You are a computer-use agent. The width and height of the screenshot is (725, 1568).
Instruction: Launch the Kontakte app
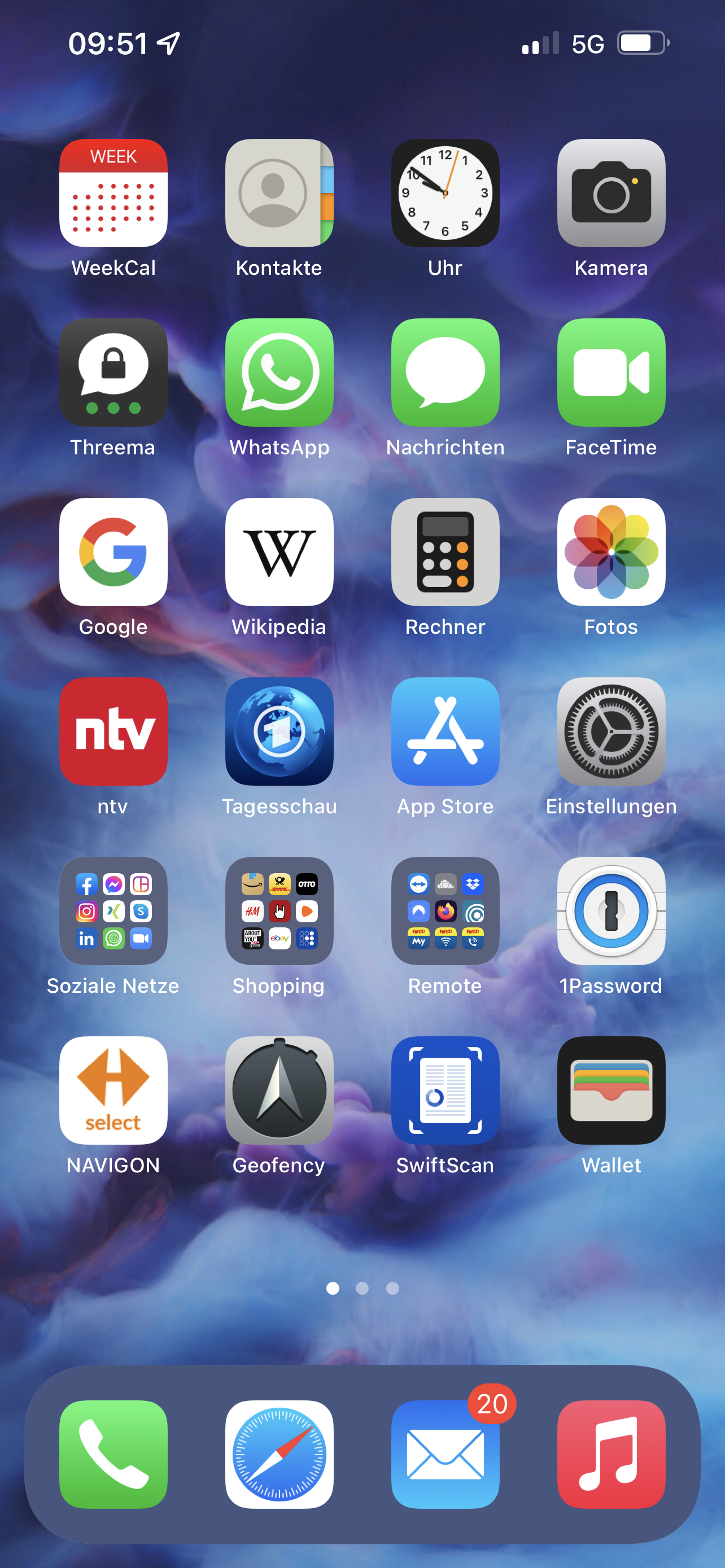[x=279, y=193]
